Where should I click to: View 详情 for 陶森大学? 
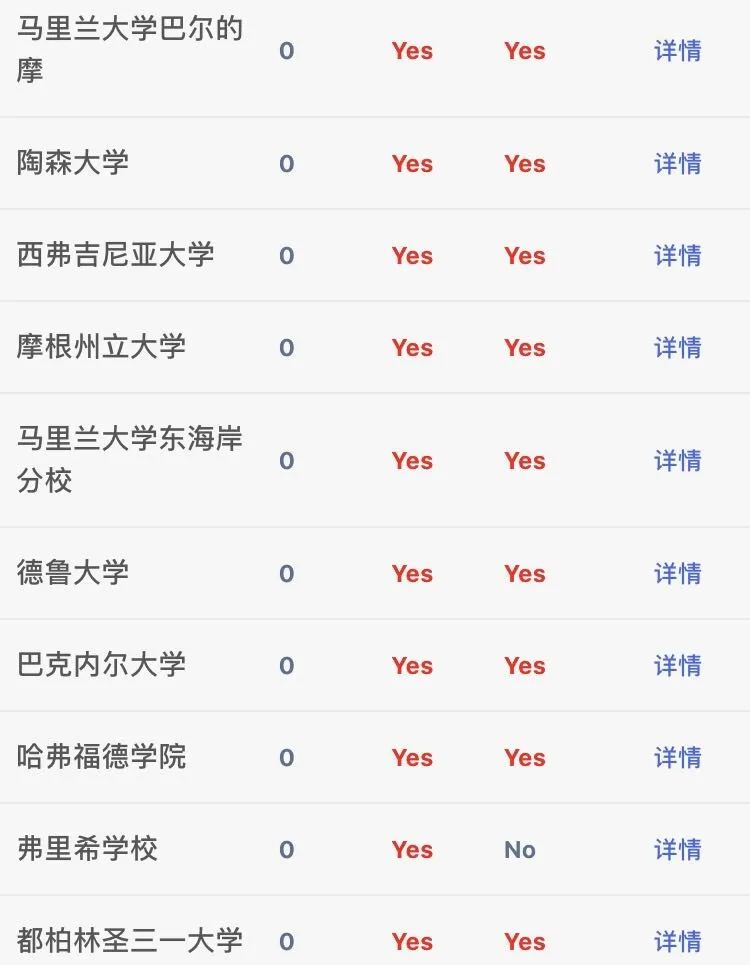(677, 164)
